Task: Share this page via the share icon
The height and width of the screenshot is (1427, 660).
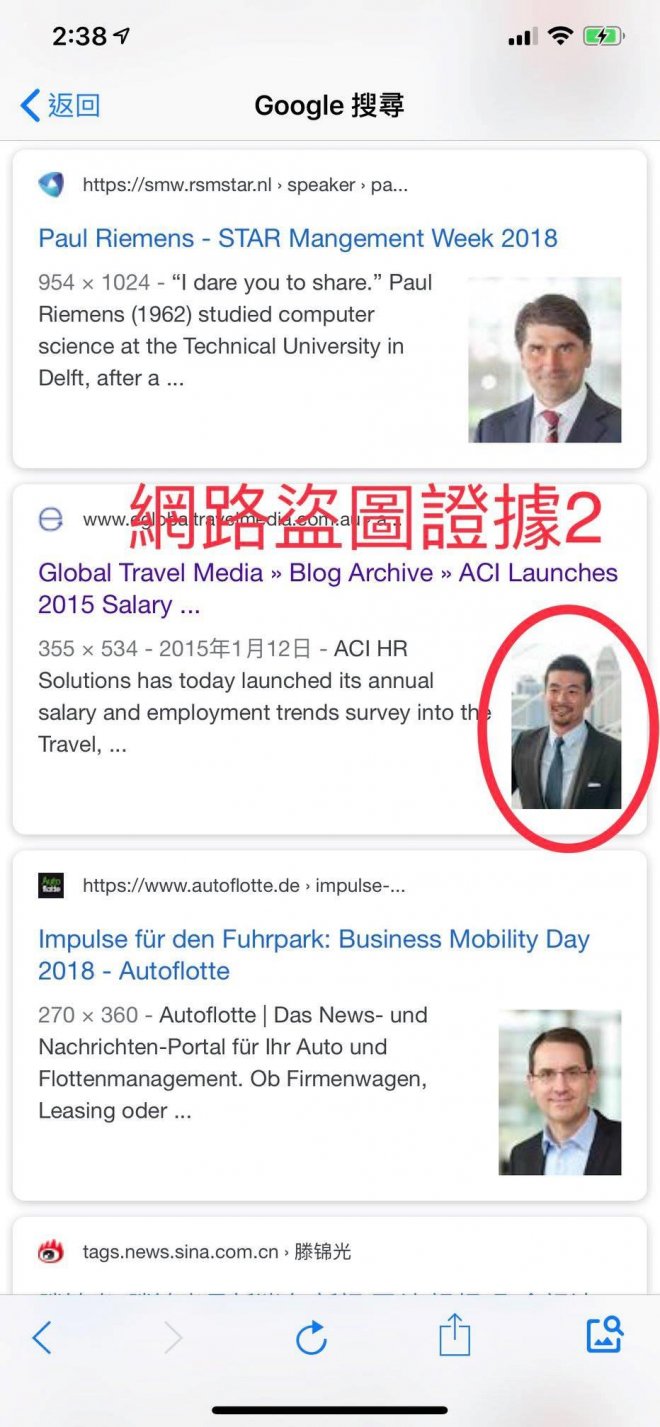Action: coord(454,1336)
